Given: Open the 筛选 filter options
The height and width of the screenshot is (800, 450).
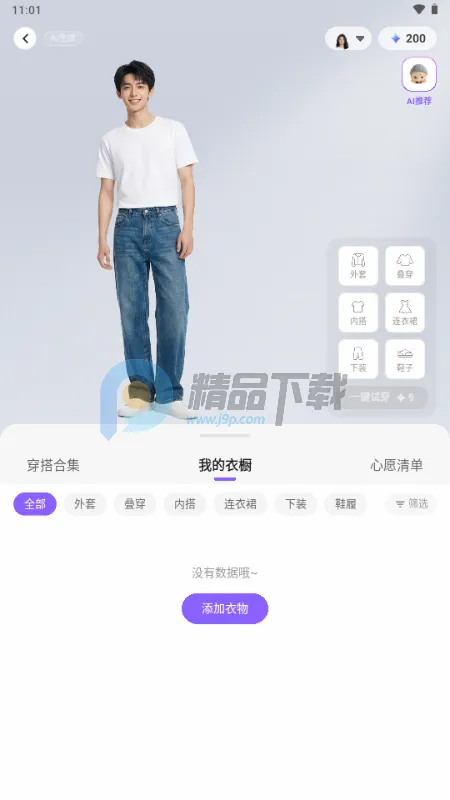Looking at the screenshot, I should point(411,504).
